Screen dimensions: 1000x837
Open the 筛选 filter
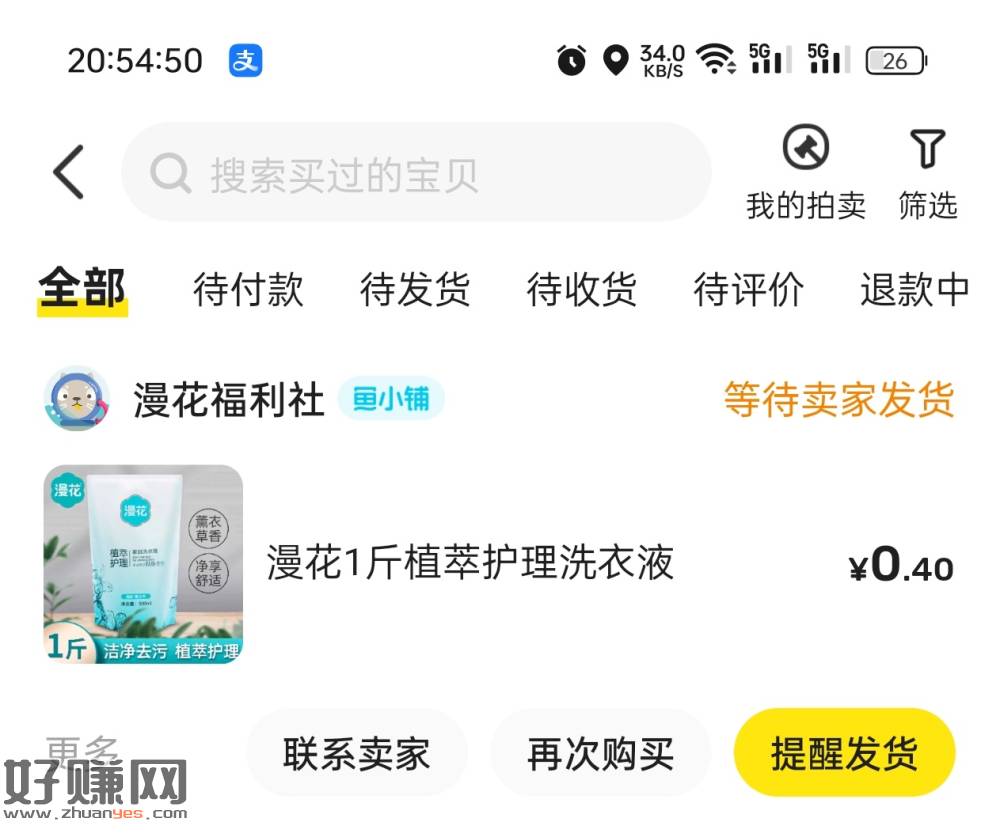927,172
